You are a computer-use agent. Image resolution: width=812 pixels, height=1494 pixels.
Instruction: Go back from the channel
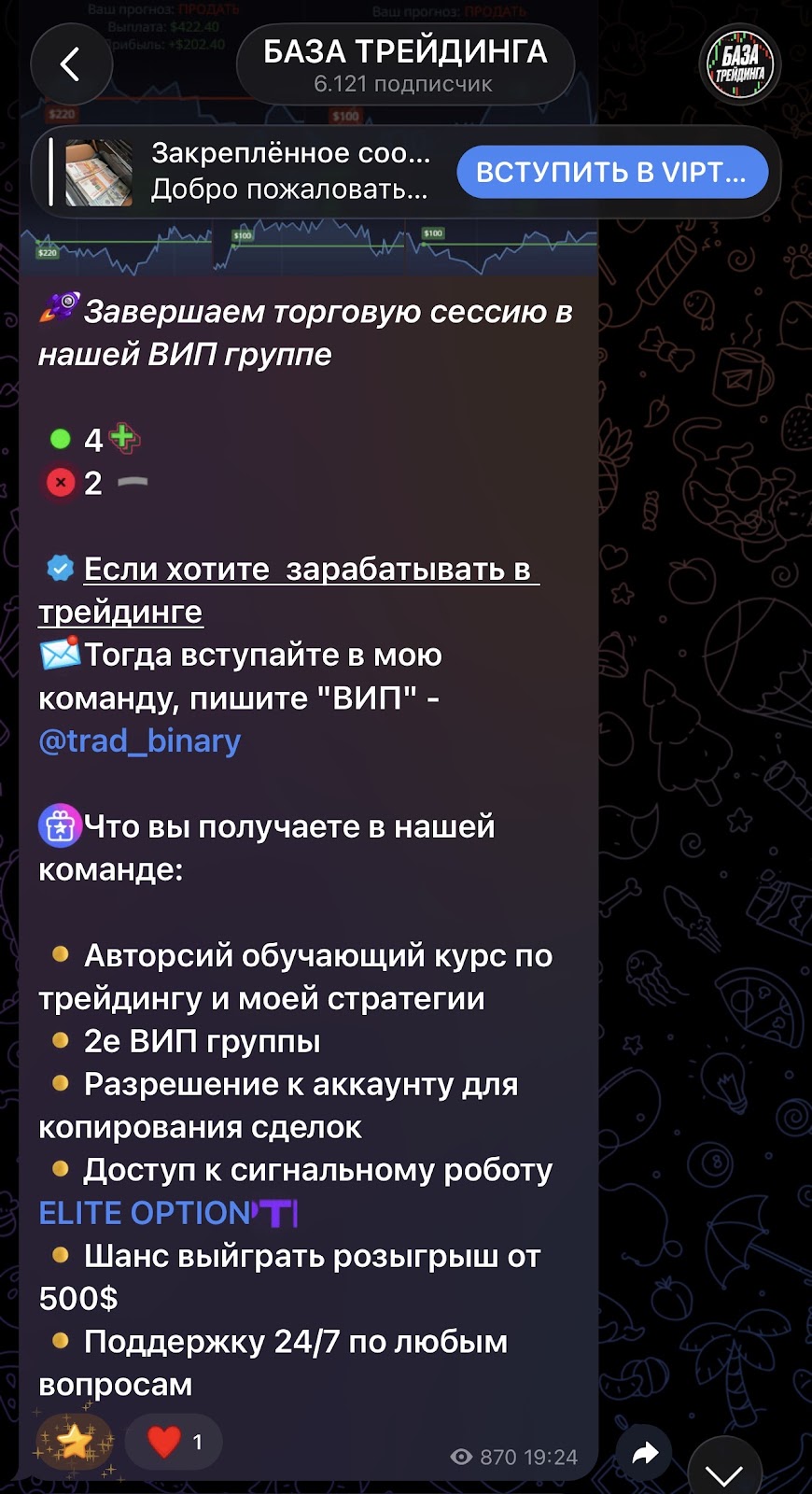(x=71, y=64)
